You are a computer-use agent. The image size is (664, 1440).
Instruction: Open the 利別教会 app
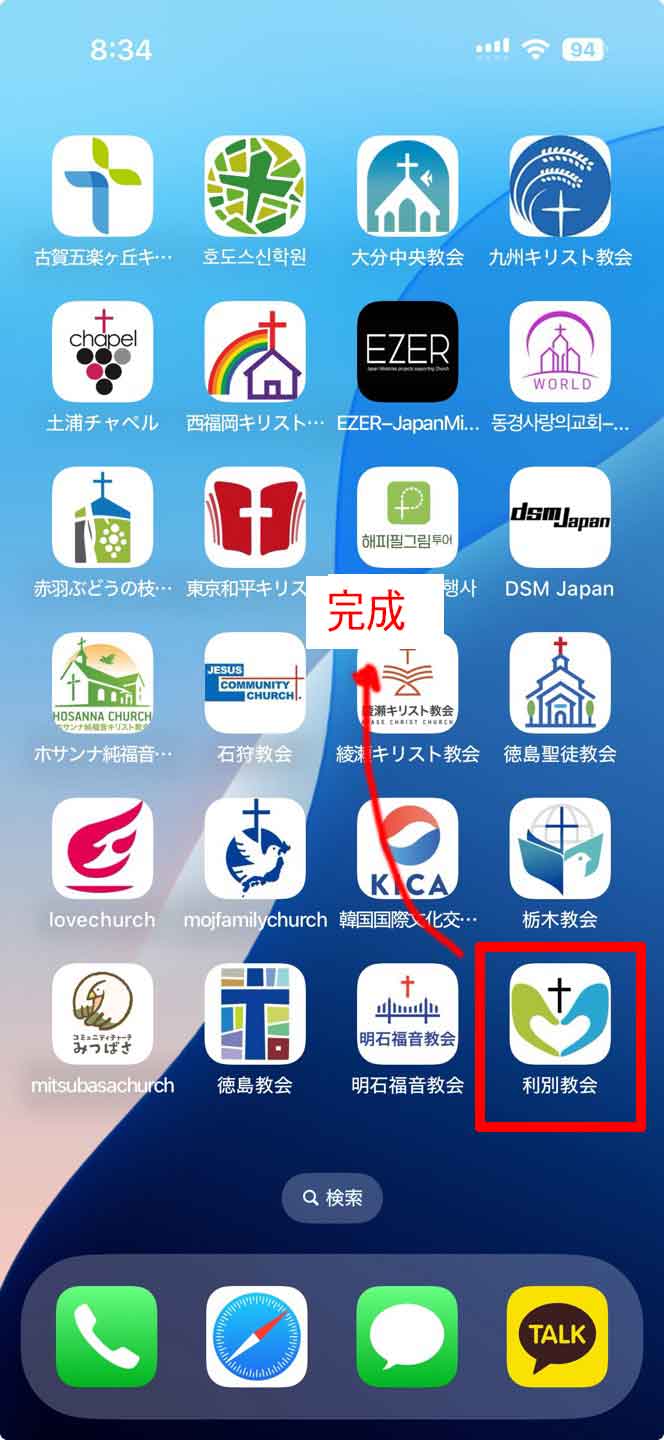pyautogui.click(x=559, y=1013)
